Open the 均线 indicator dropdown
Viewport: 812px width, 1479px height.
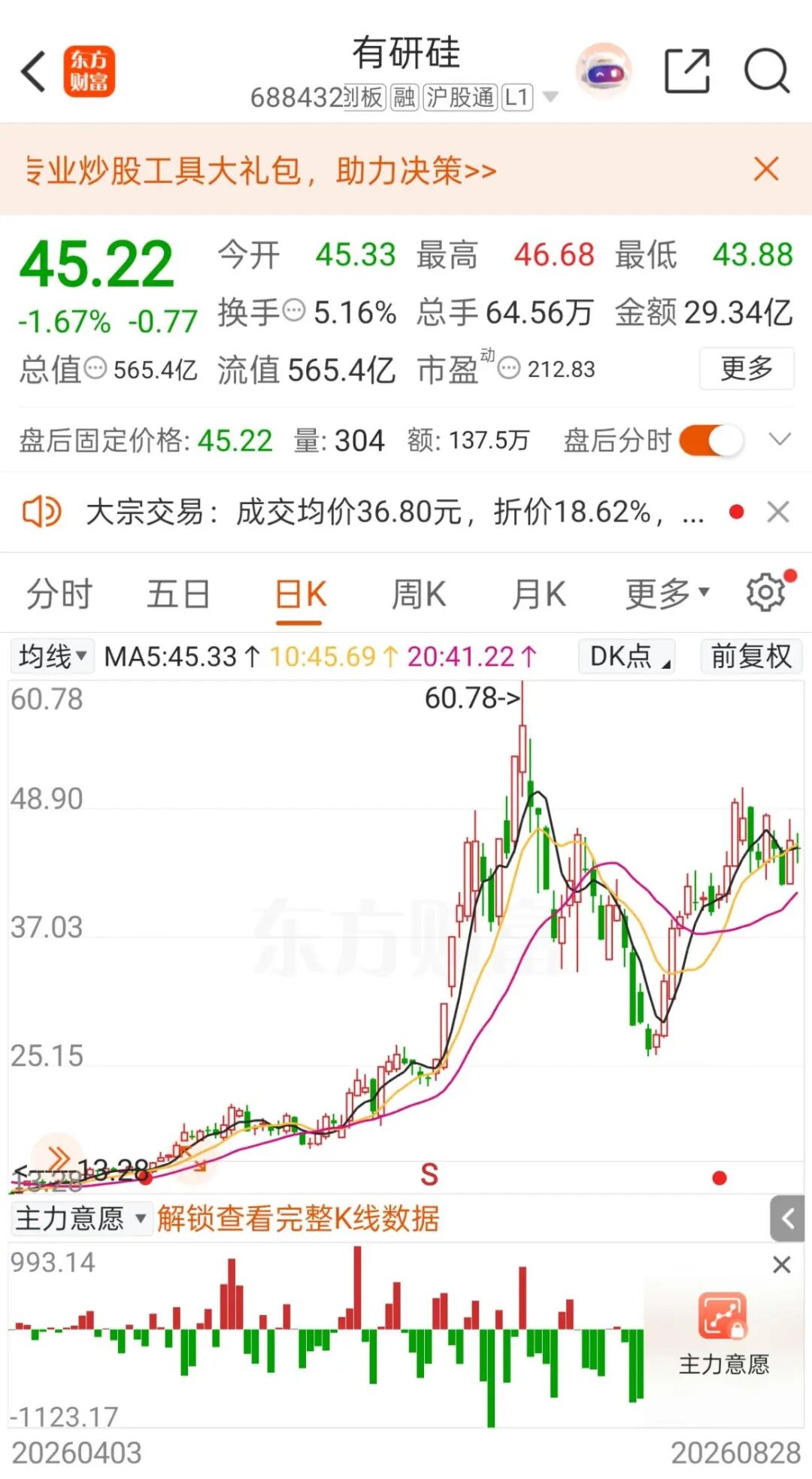pos(52,656)
